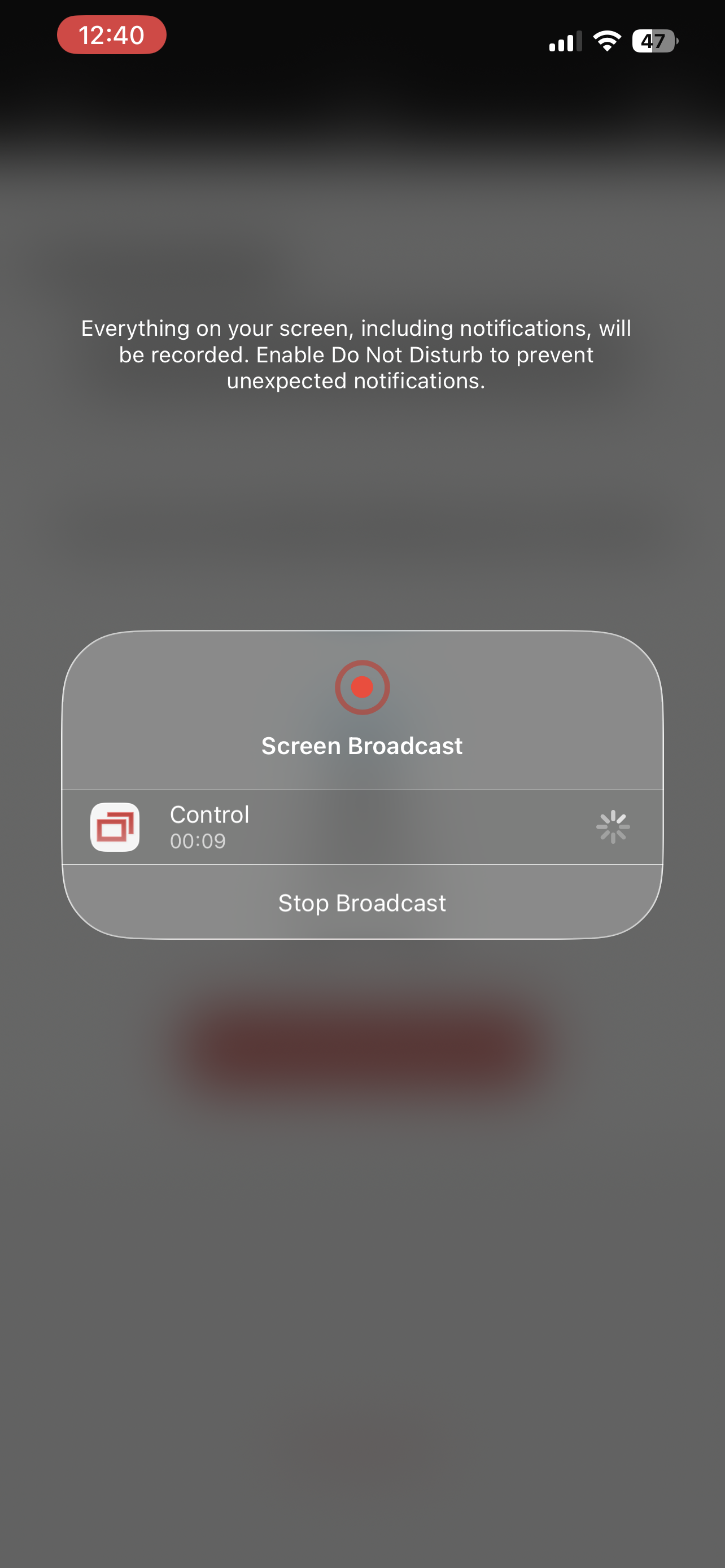Tap the red recording time pill
The image size is (725, 1568).
(112, 36)
